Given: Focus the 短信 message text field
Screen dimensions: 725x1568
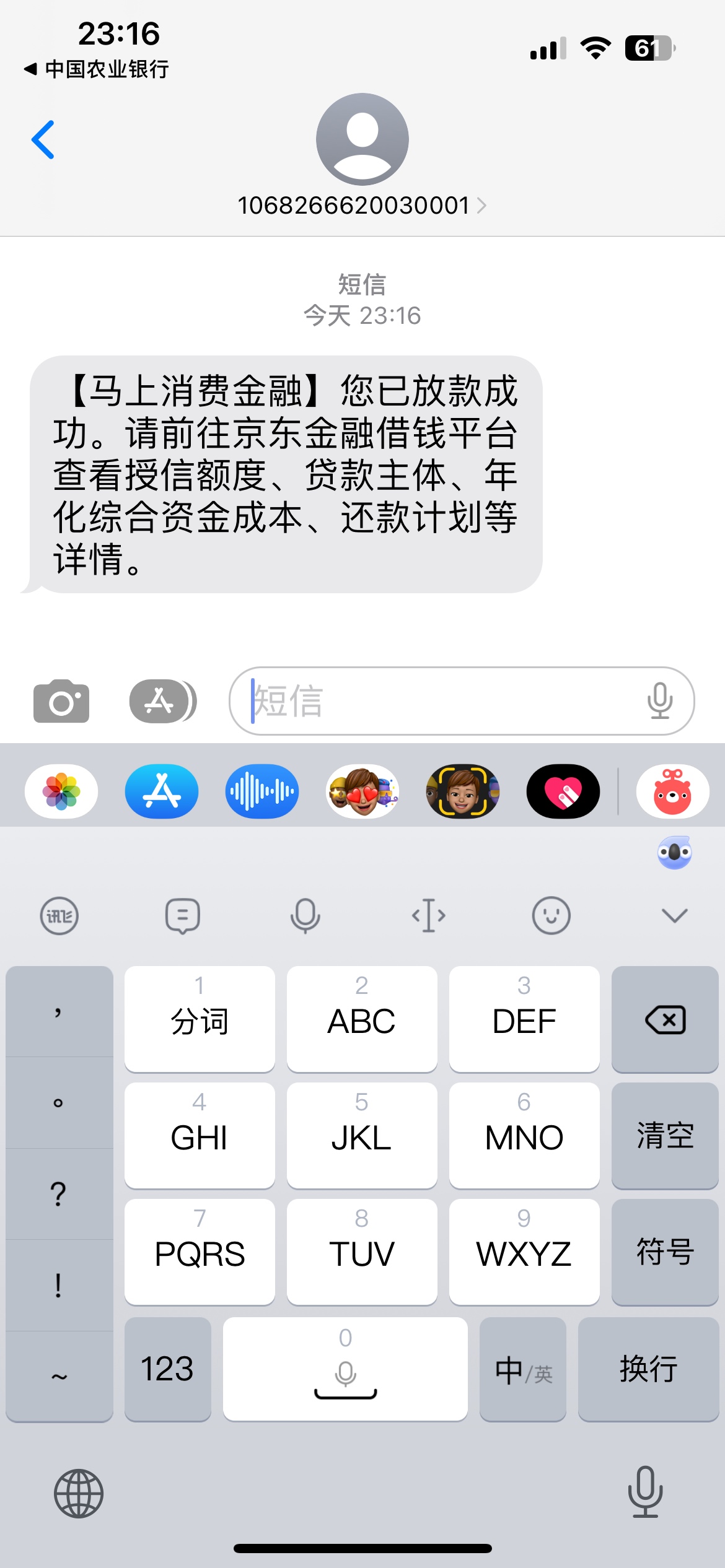Looking at the screenshot, I should [x=434, y=701].
